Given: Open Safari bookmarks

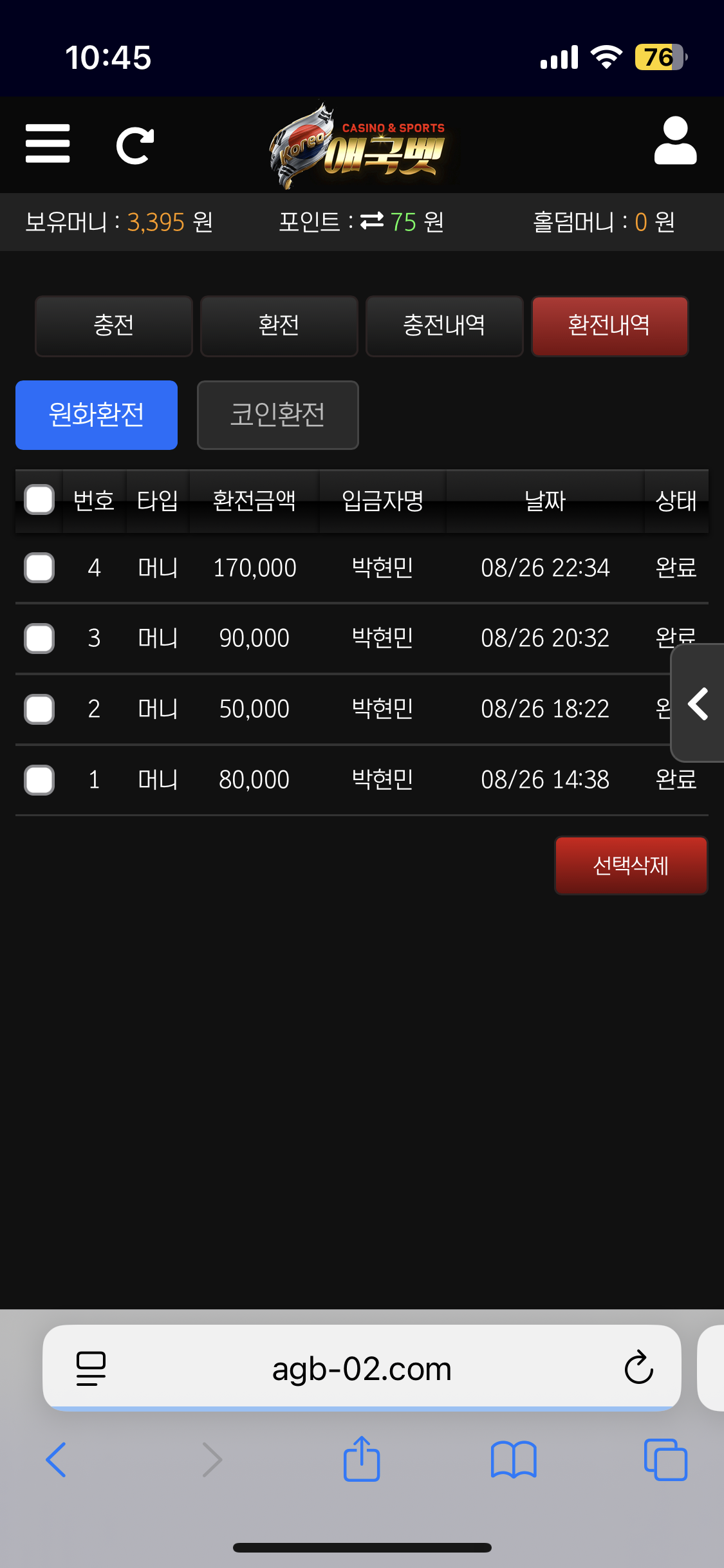Looking at the screenshot, I should coord(513,1459).
